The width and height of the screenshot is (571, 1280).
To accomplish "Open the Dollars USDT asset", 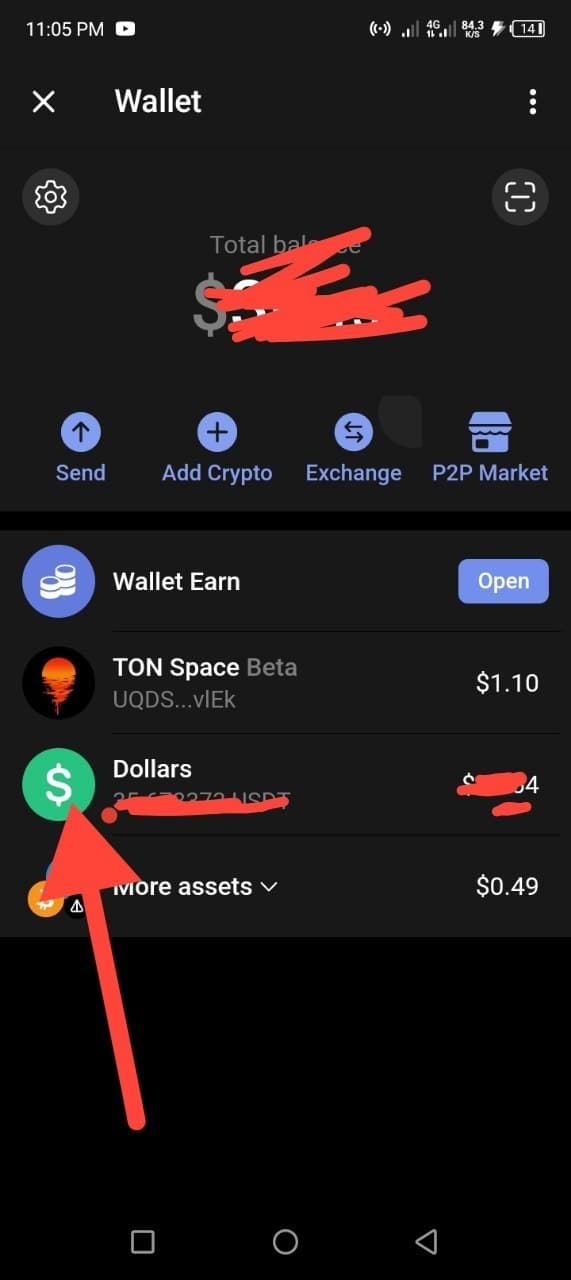I will click(285, 785).
